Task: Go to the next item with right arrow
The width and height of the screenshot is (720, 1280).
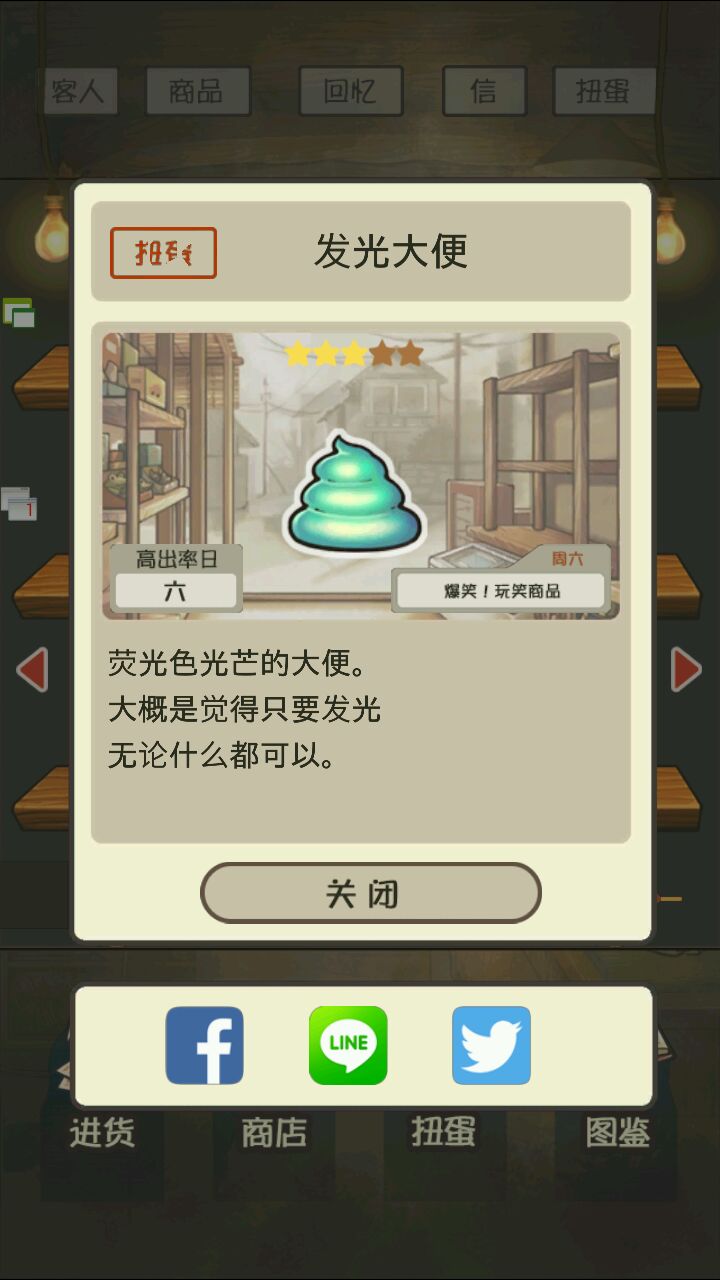Action: 686,669
